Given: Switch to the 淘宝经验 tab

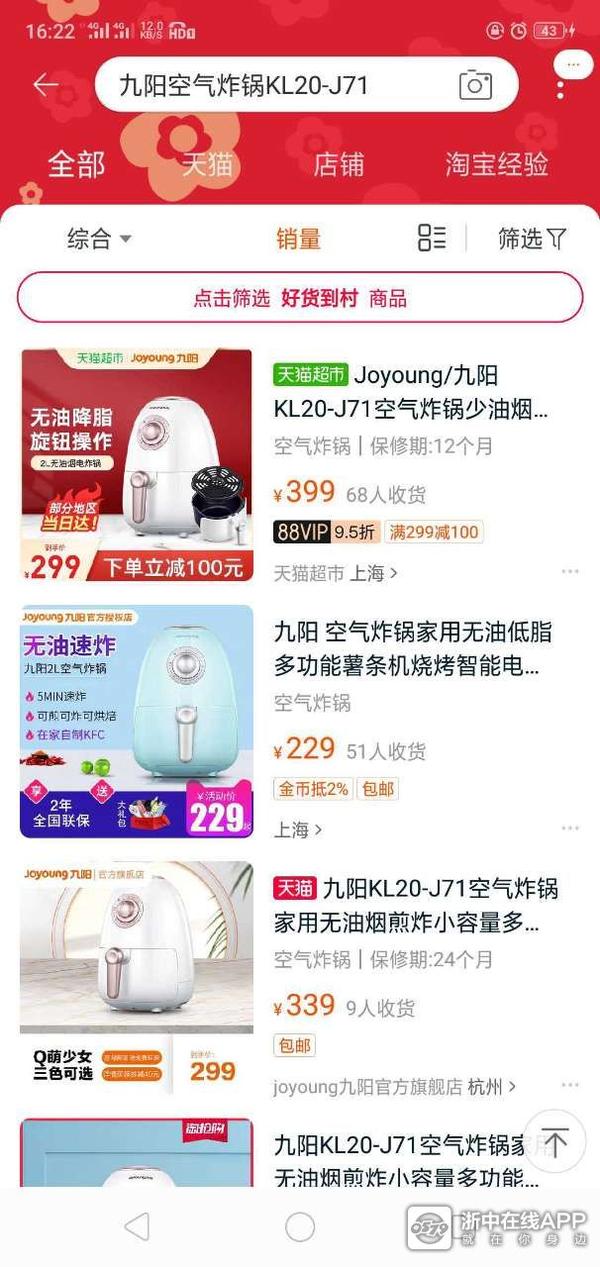Looking at the screenshot, I should point(497,165).
